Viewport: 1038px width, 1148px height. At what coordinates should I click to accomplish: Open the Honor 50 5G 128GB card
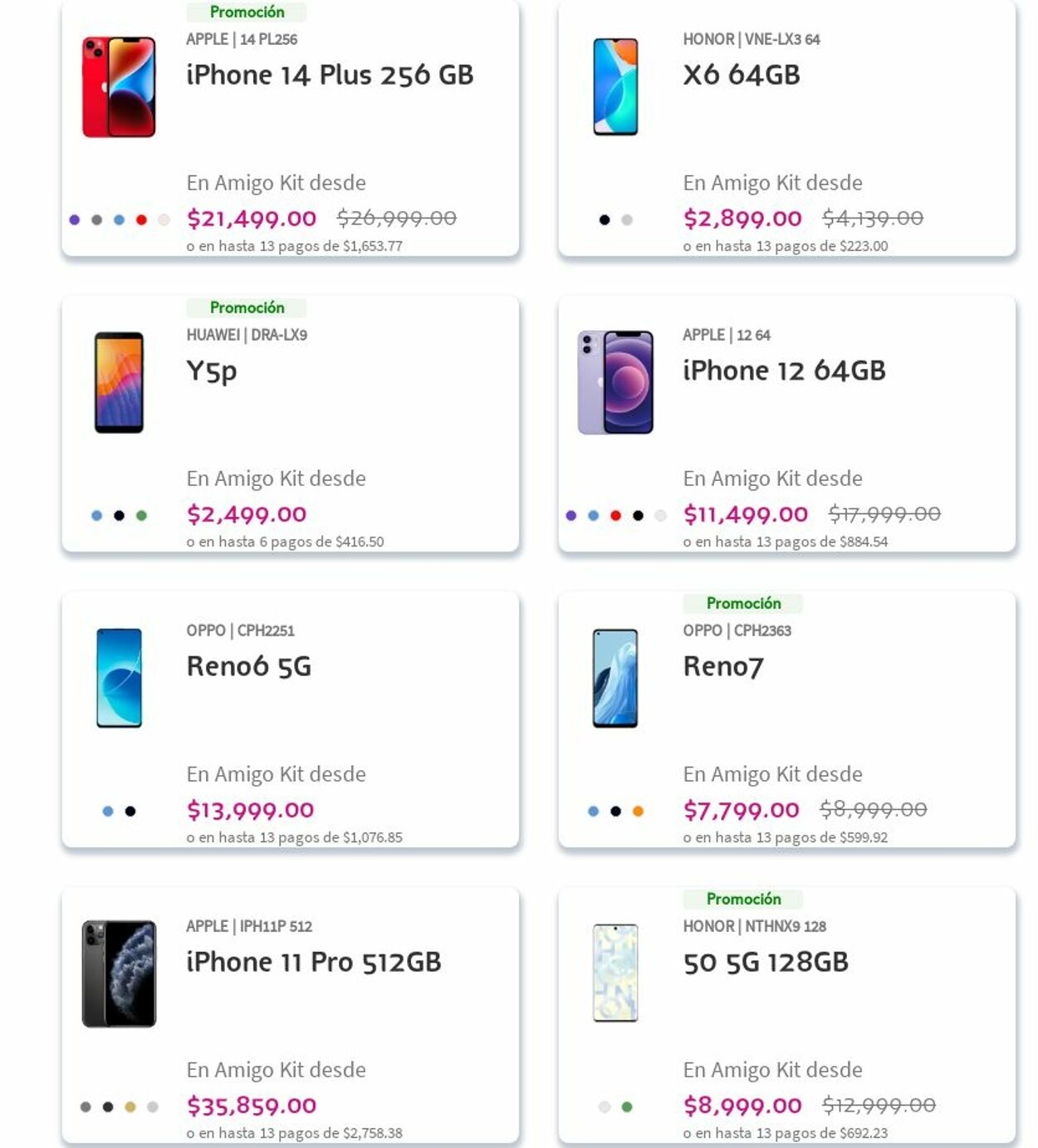click(x=765, y=963)
